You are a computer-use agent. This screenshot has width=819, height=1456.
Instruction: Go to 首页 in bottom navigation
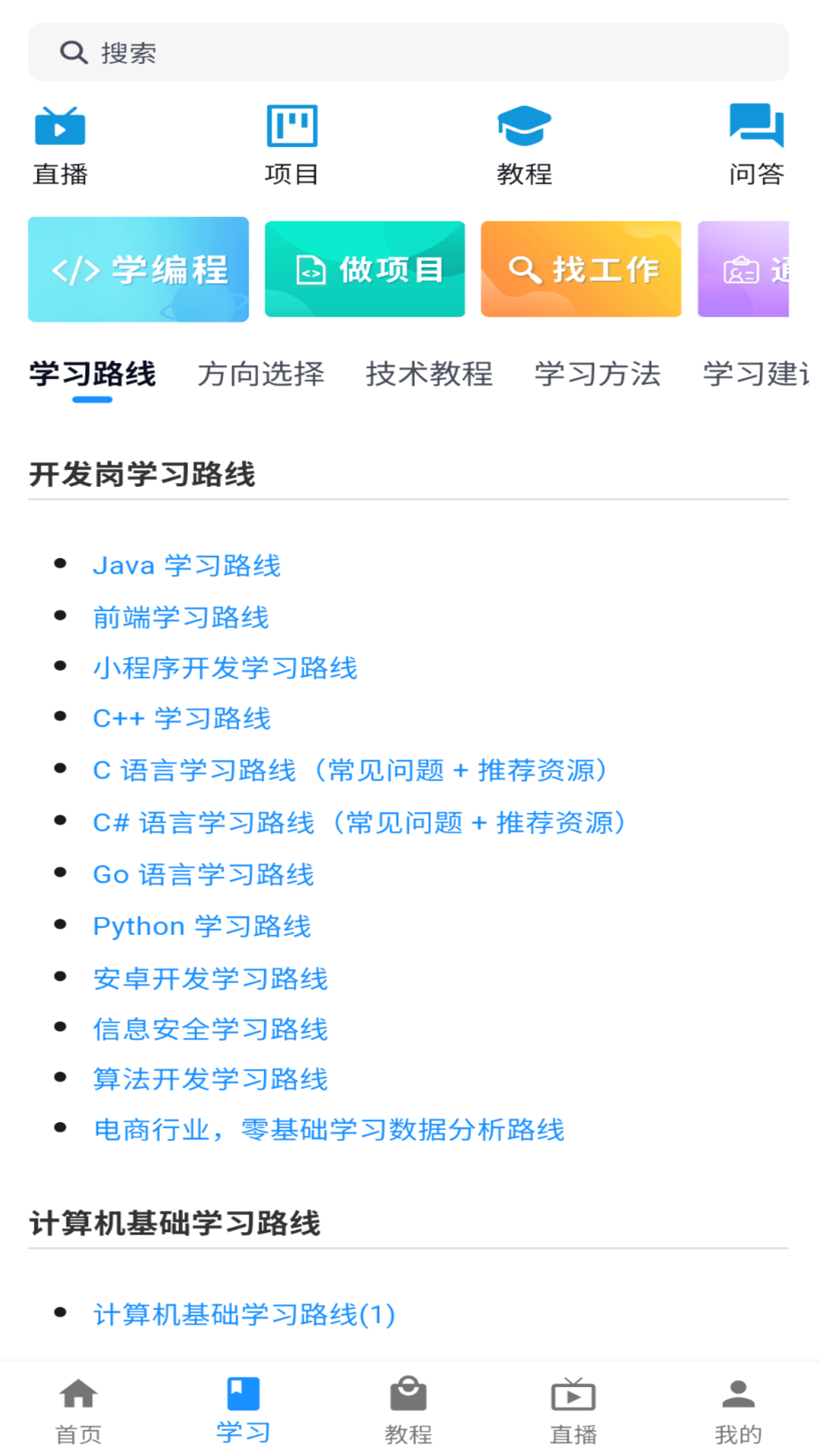point(79,1410)
